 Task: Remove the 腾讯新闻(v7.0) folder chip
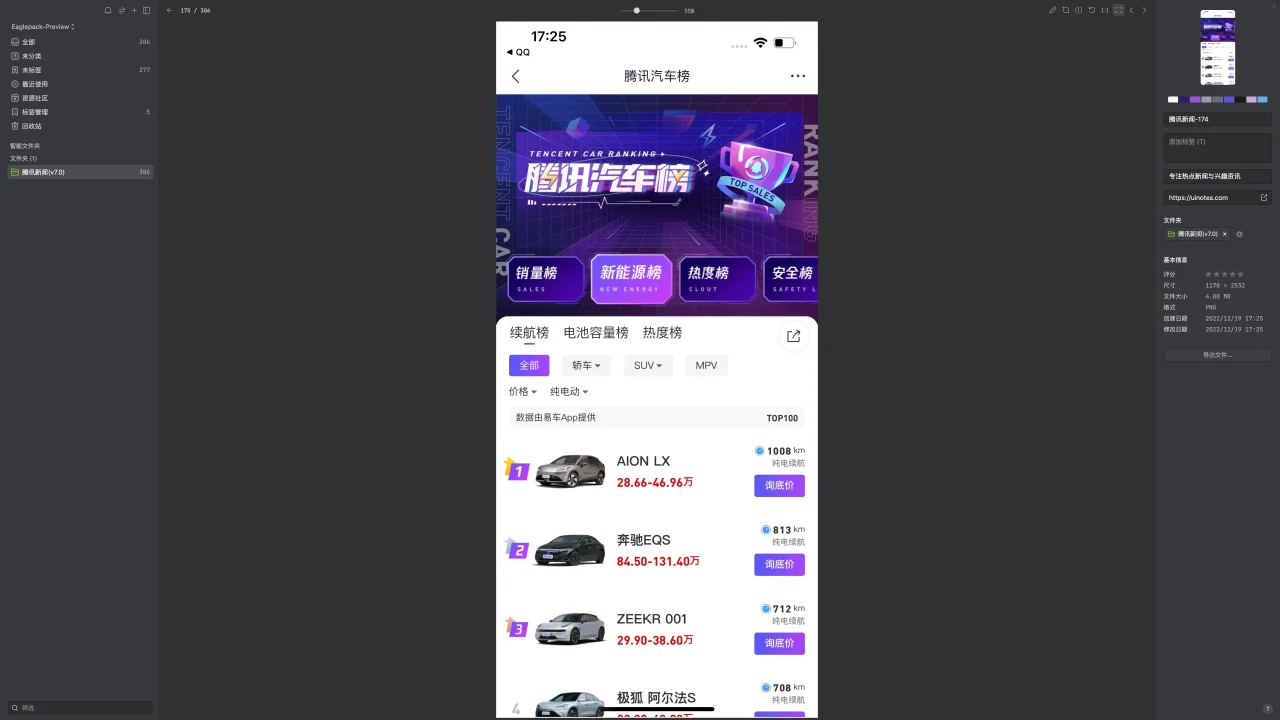click(1224, 234)
